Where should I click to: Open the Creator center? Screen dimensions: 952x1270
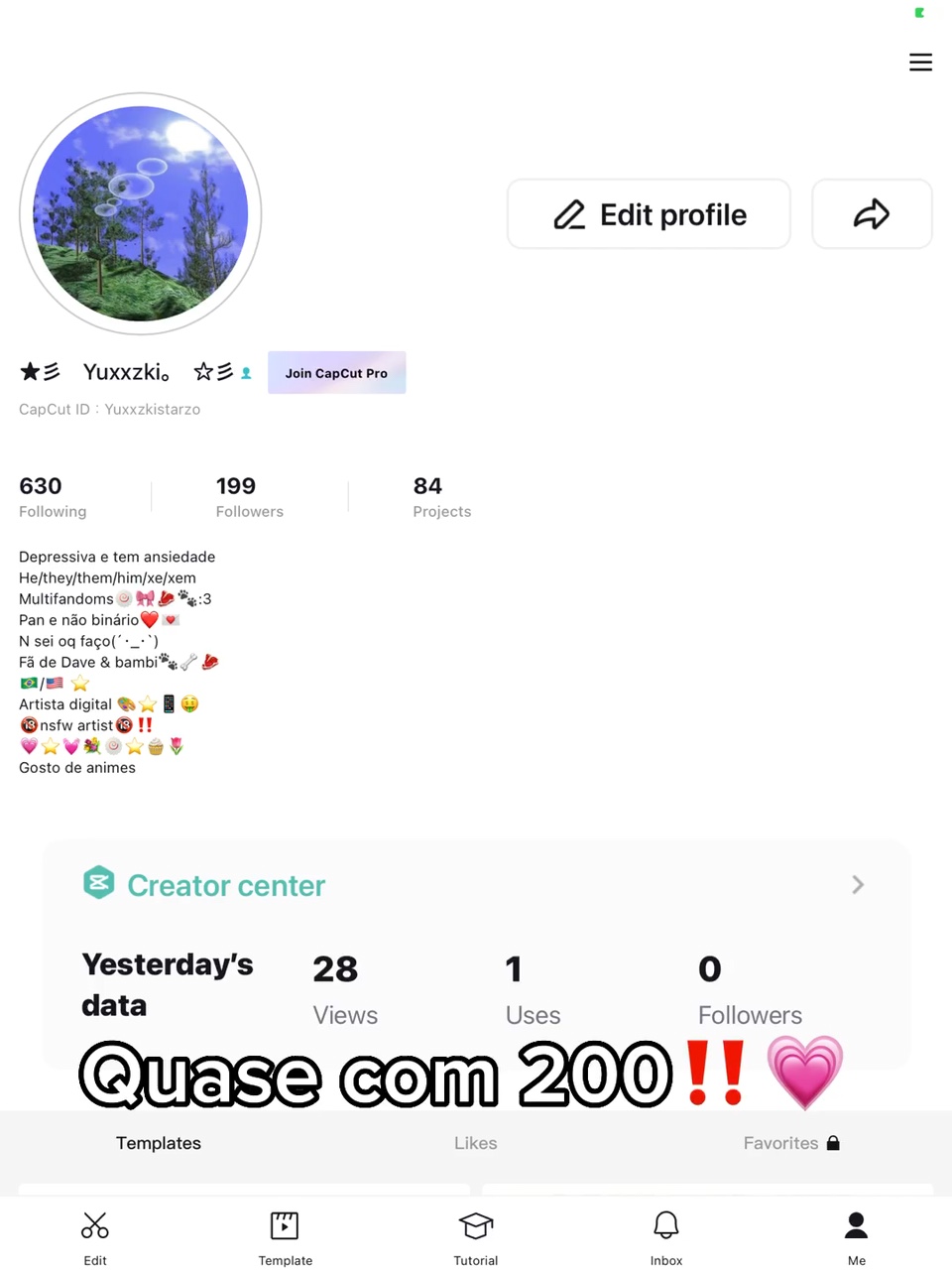(474, 885)
